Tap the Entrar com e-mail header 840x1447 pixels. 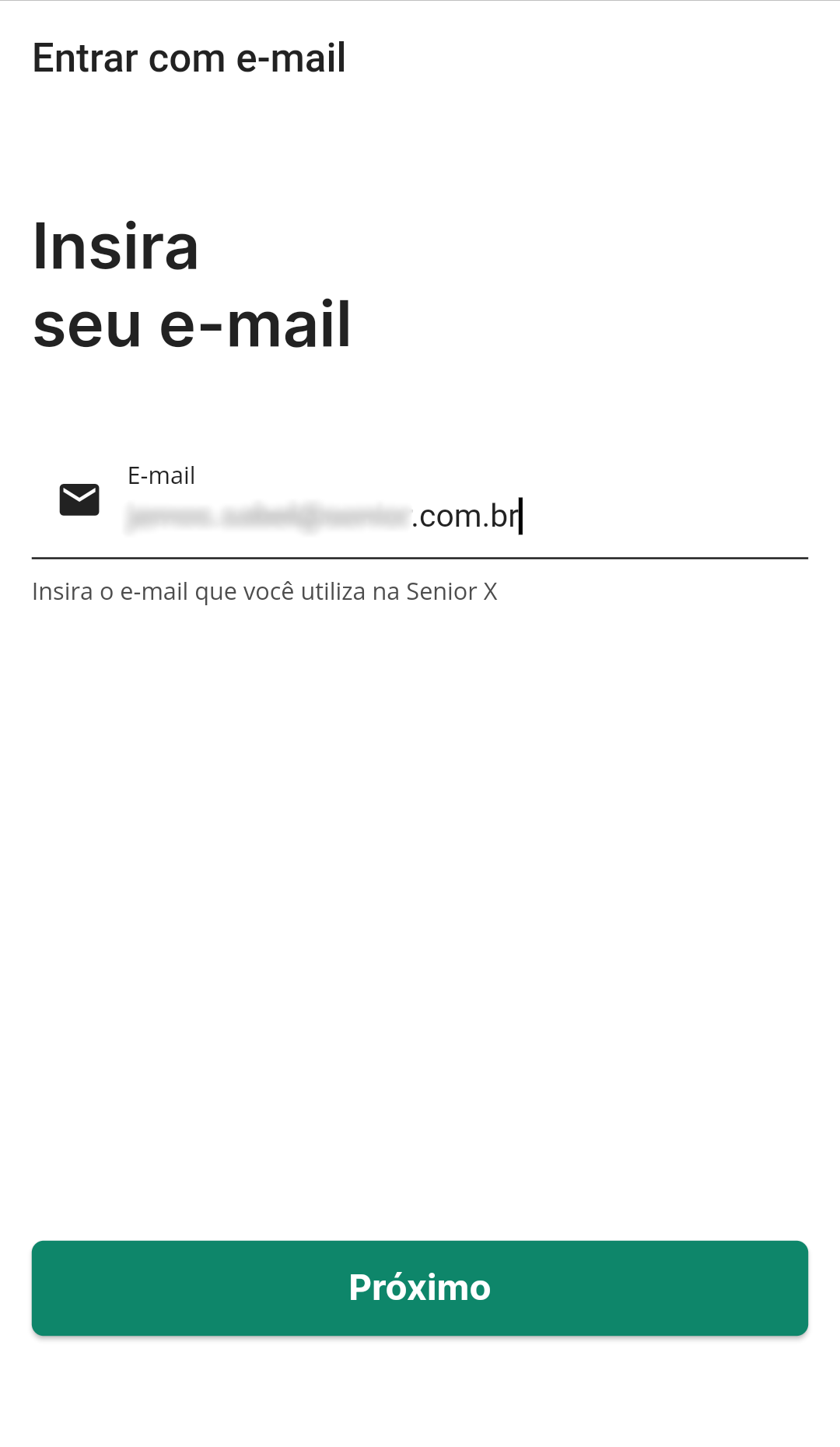click(x=188, y=58)
